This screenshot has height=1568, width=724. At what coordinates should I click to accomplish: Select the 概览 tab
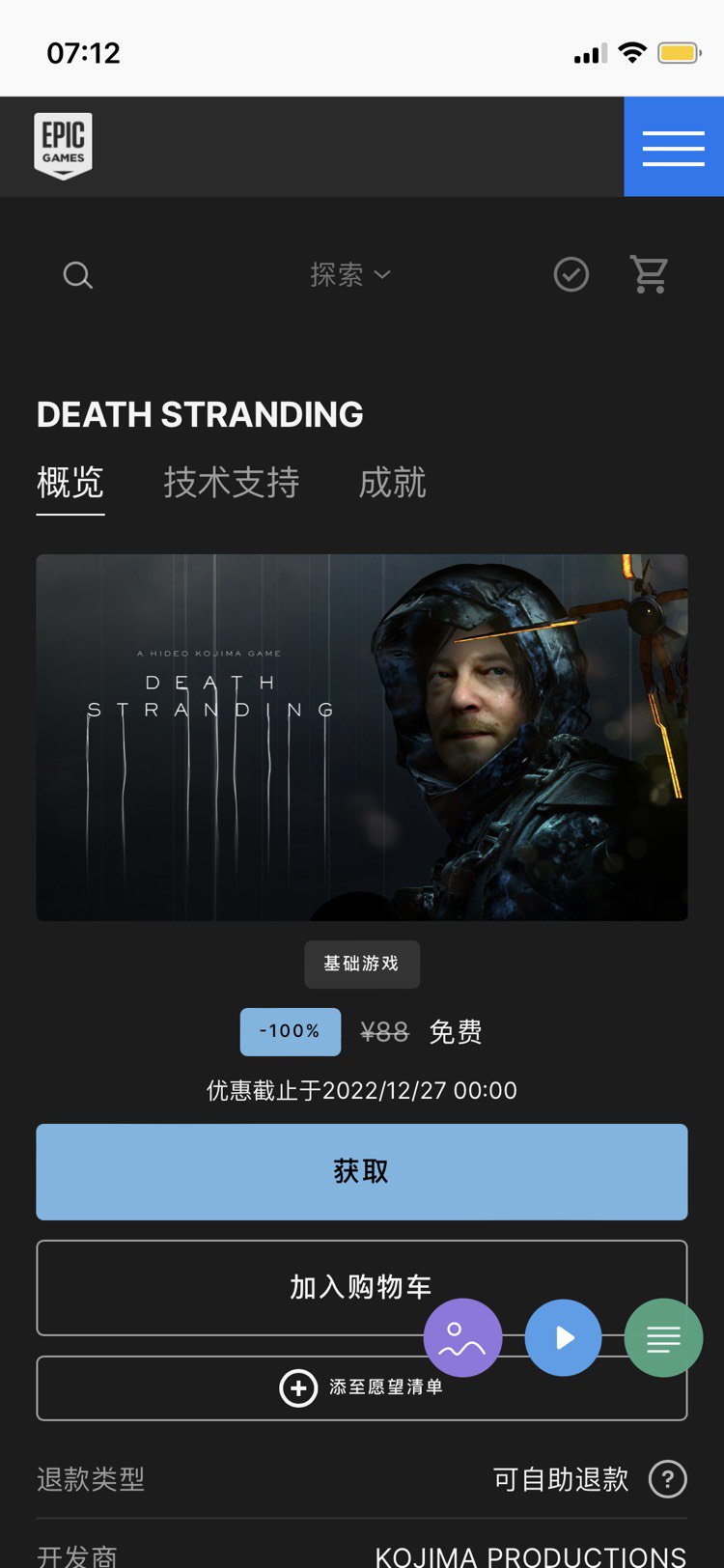pyautogui.click(x=70, y=482)
